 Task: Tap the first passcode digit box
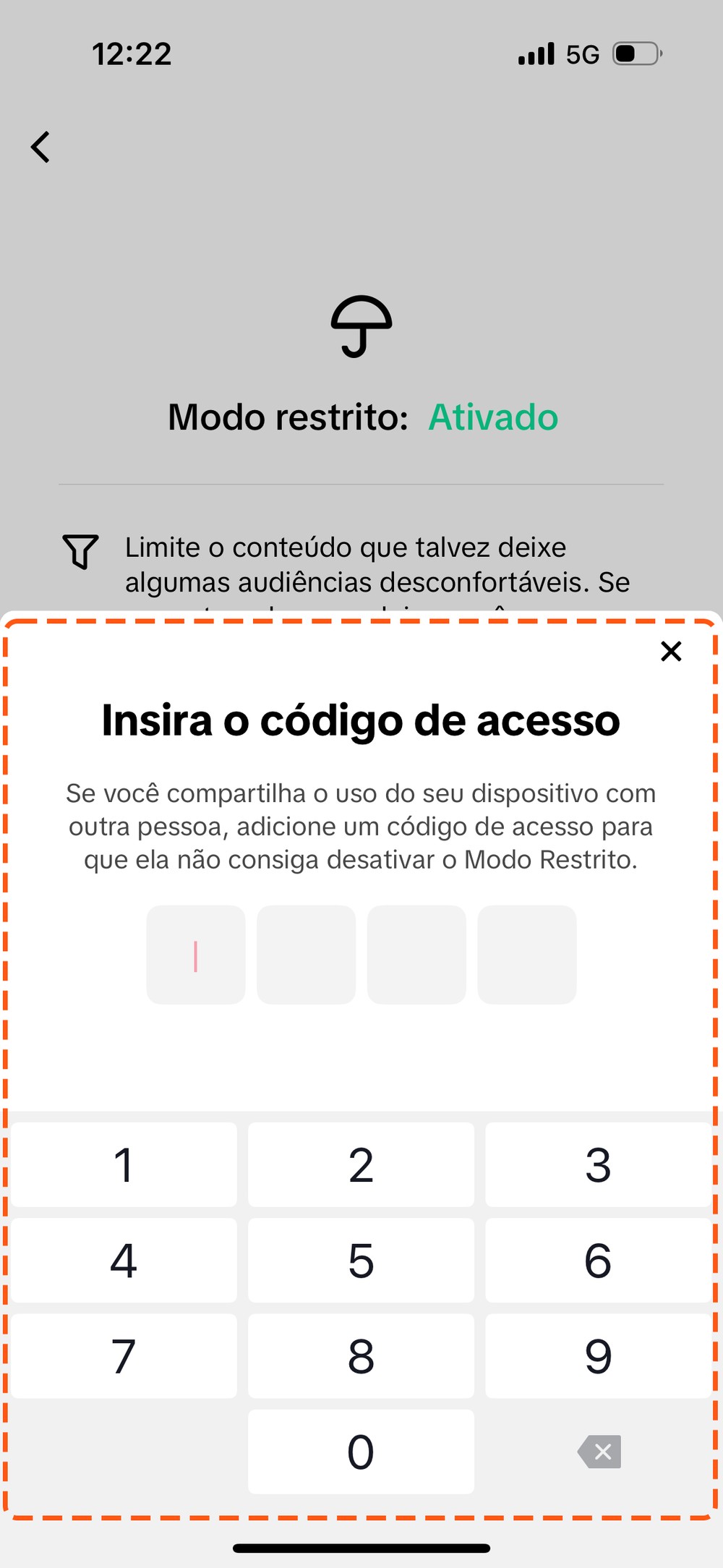(x=196, y=955)
